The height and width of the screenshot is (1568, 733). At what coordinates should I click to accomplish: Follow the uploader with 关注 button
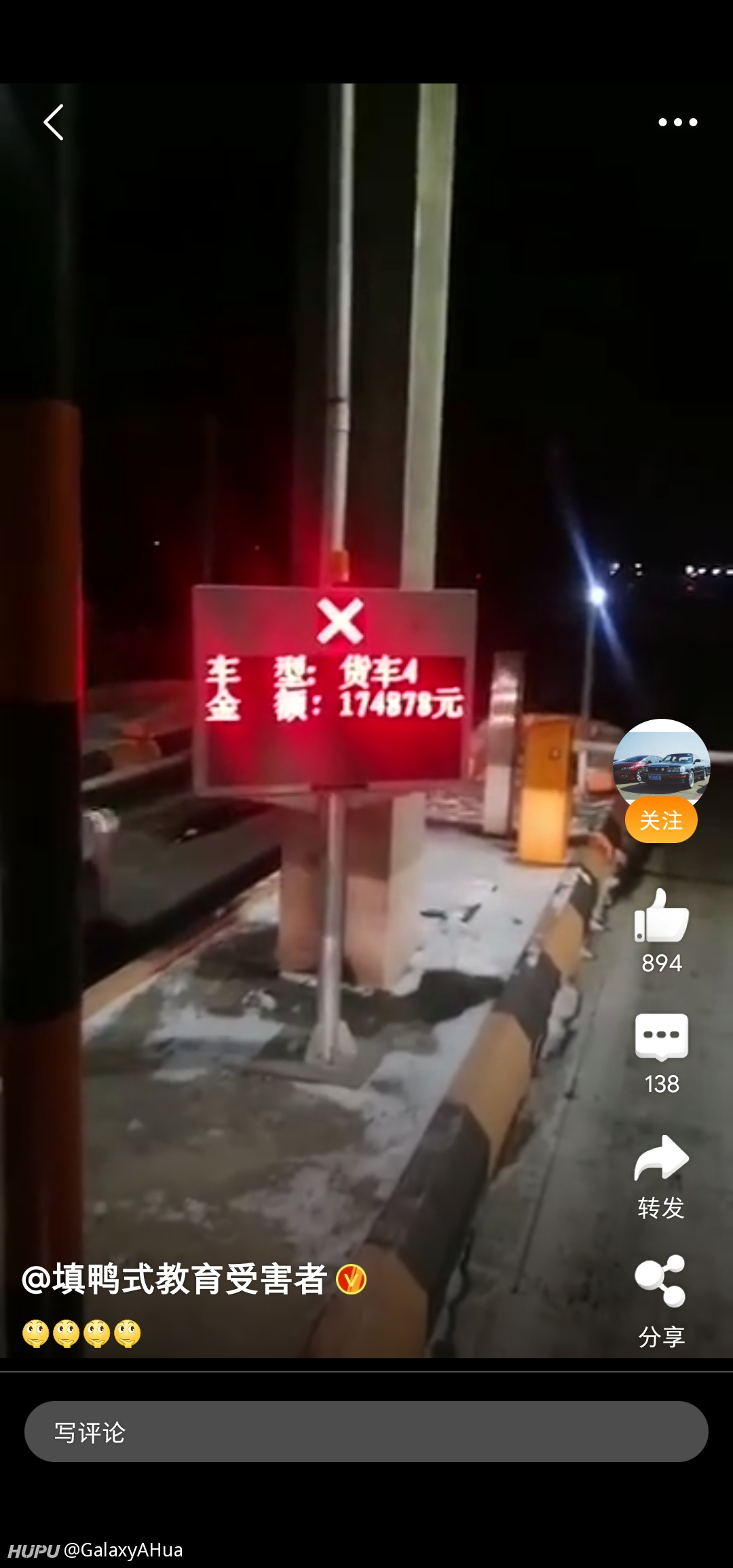pos(661,821)
